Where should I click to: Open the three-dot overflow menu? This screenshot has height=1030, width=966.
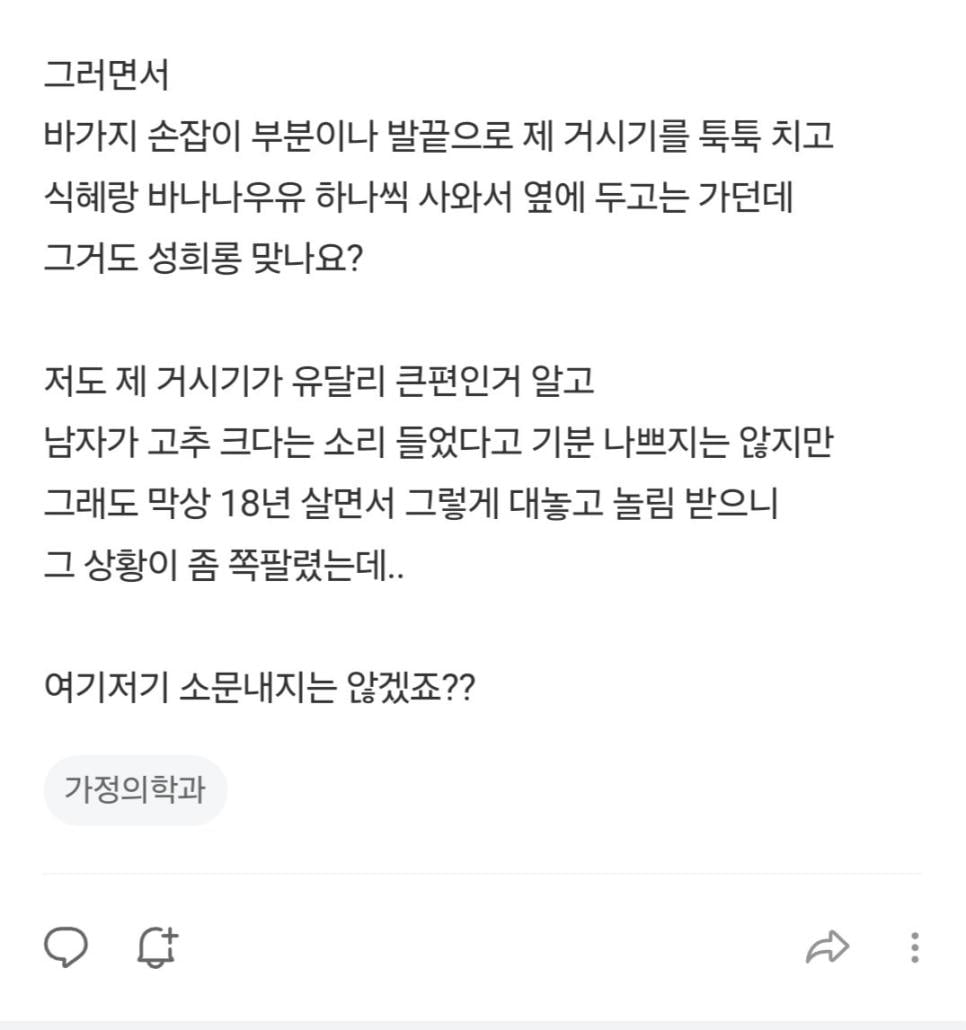click(x=914, y=946)
